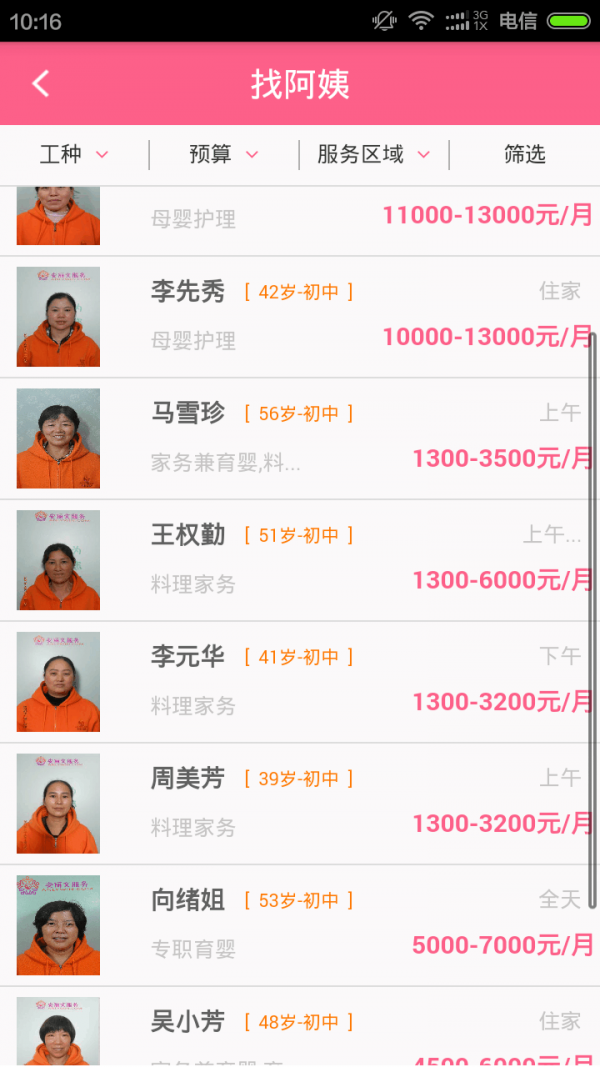Choose 周美芳 from the list
Screen dimensions: 600x1067
[300, 804]
